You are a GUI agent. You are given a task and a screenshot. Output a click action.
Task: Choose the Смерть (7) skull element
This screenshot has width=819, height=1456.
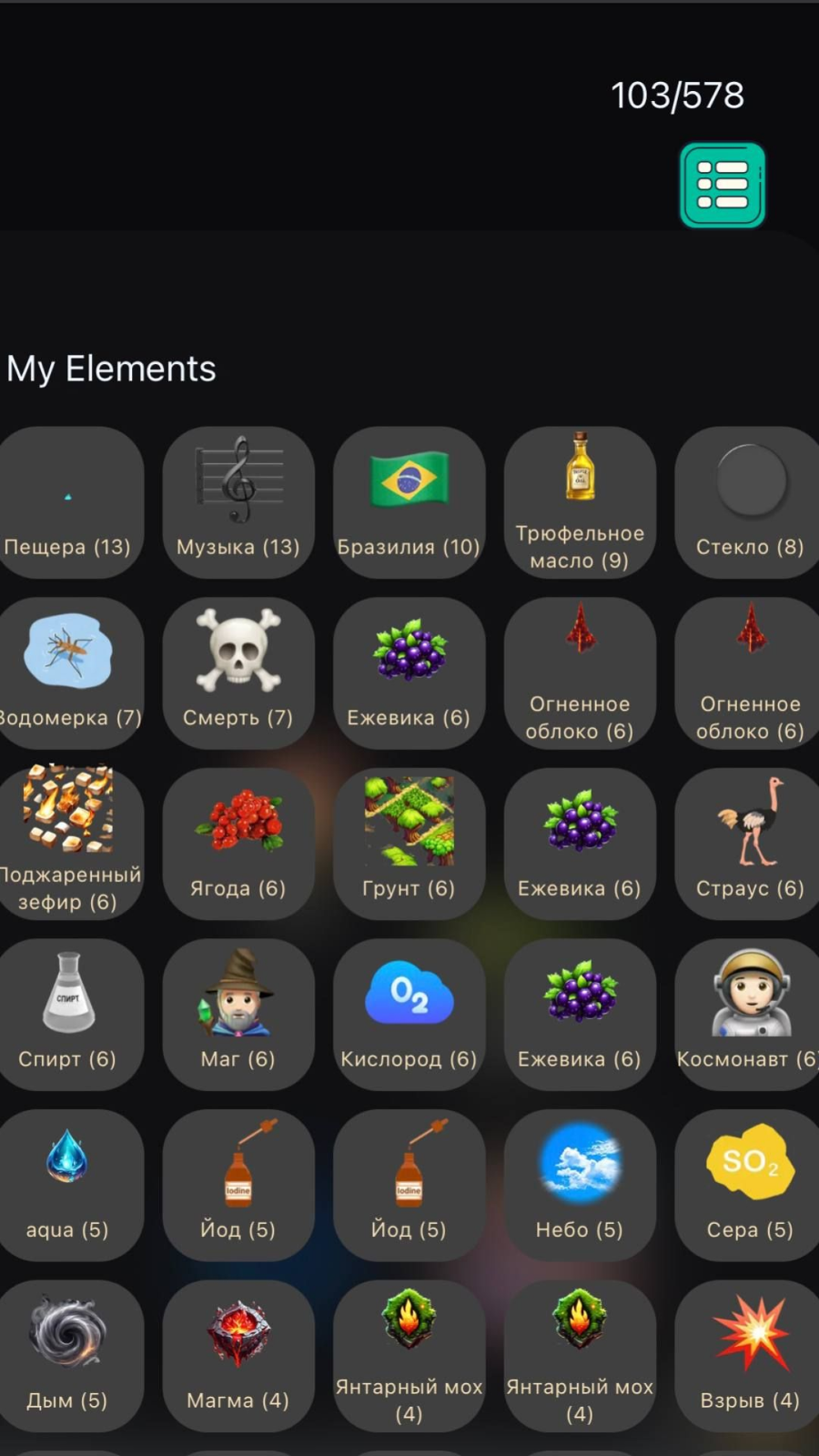(238, 673)
